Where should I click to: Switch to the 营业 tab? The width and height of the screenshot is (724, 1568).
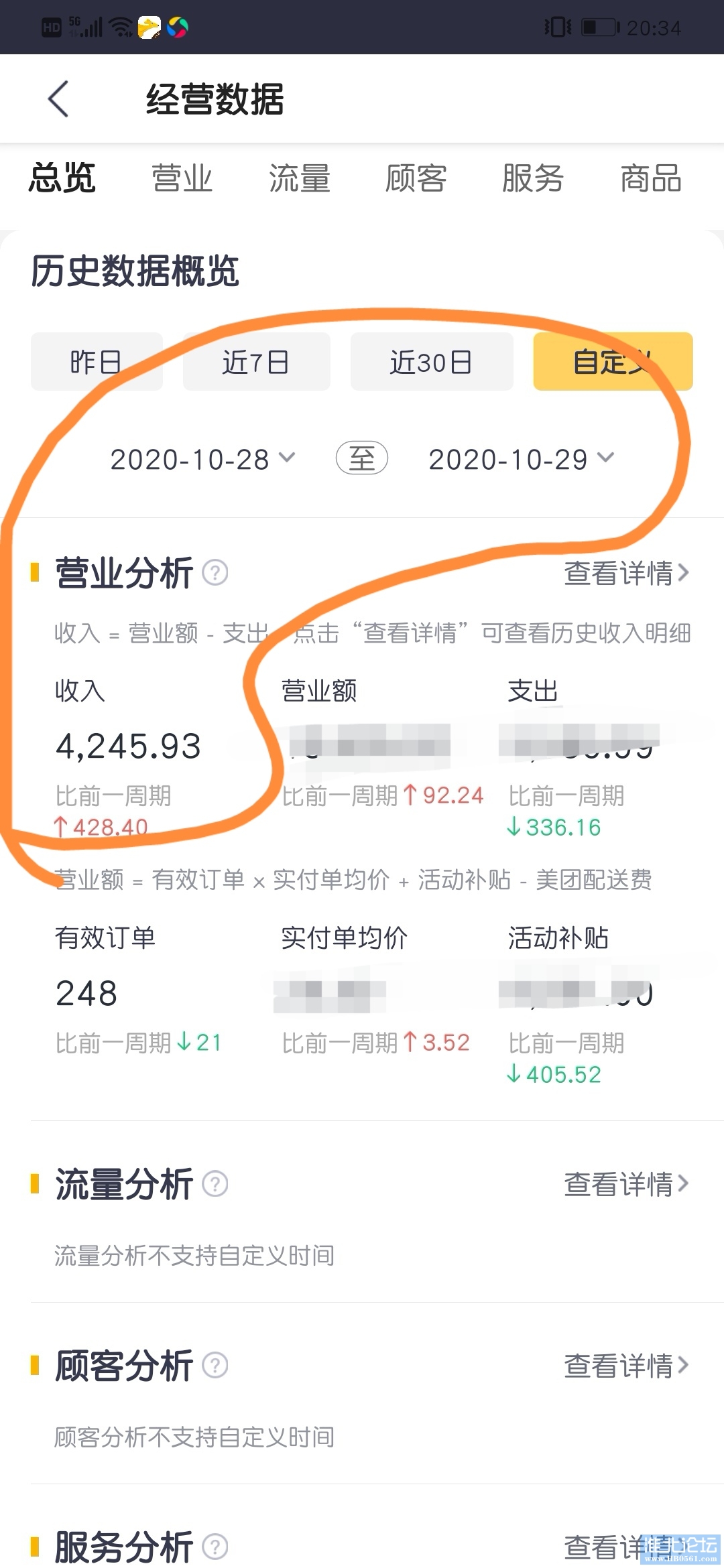182,179
